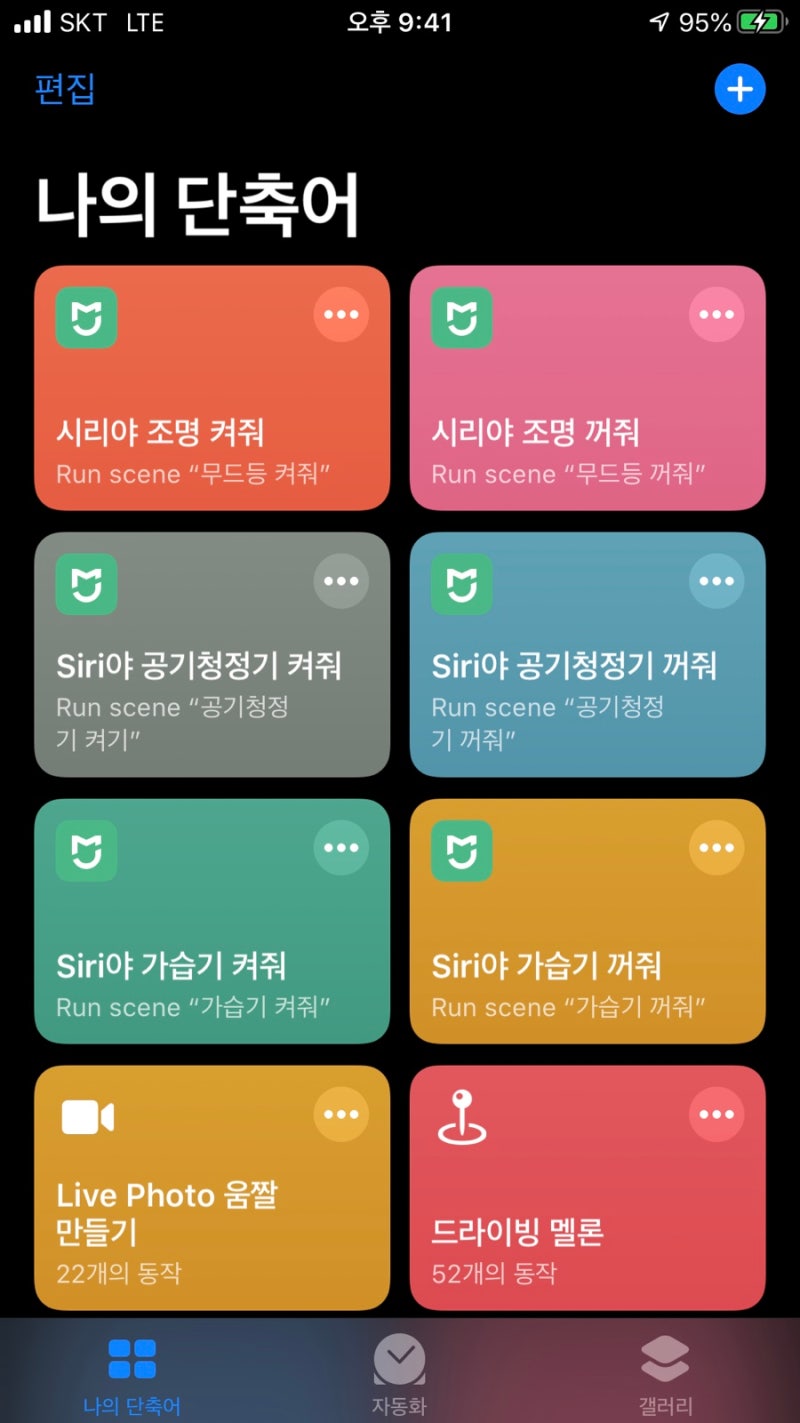Tap the 편집 edit button

click(65, 89)
